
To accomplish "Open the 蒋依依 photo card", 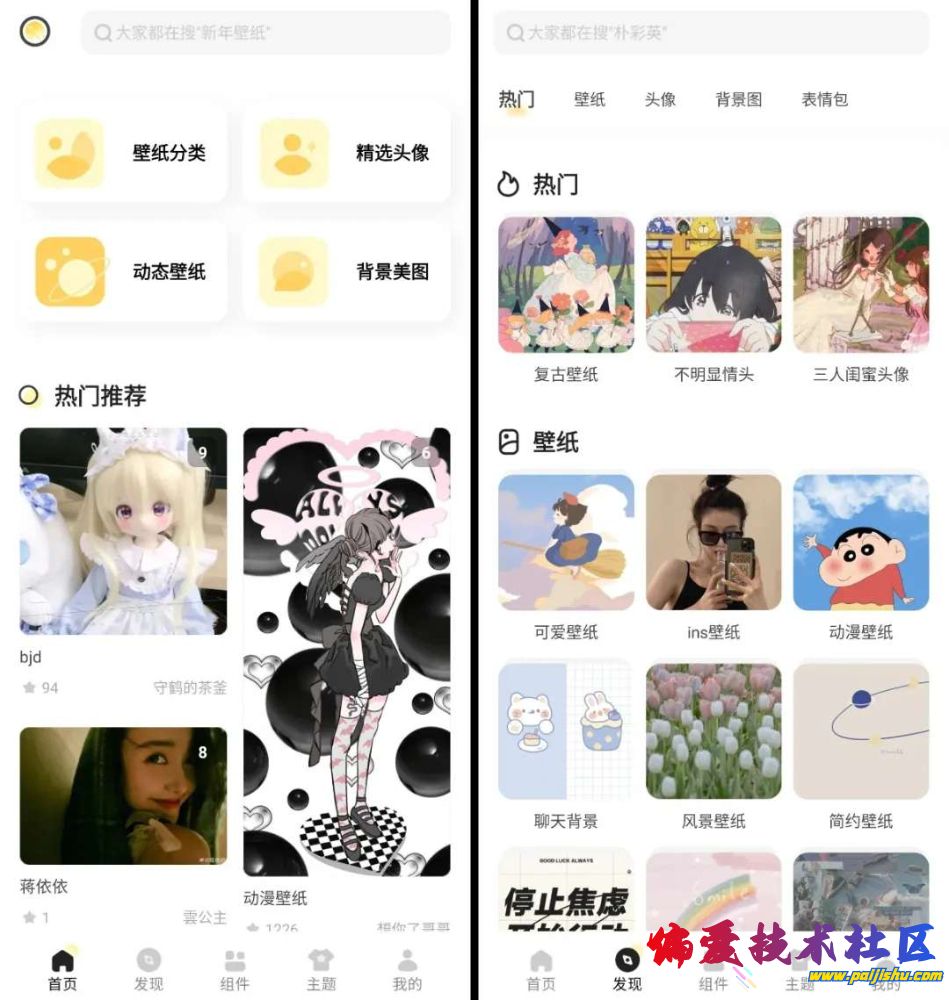I will click(x=123, y=796).
